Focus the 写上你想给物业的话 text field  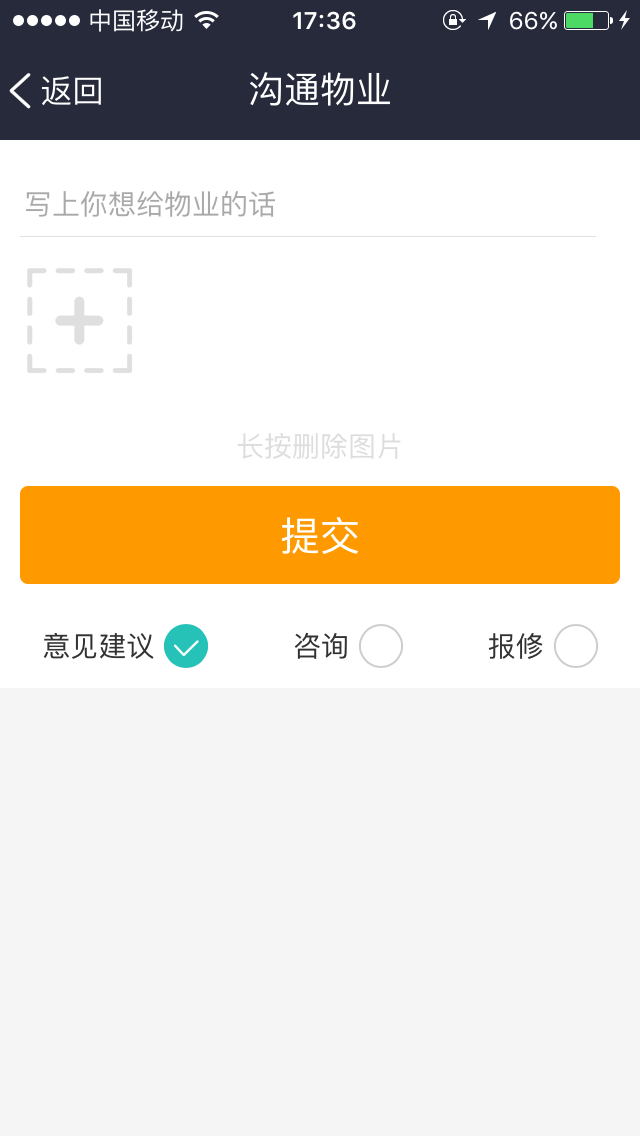(307, 205)
